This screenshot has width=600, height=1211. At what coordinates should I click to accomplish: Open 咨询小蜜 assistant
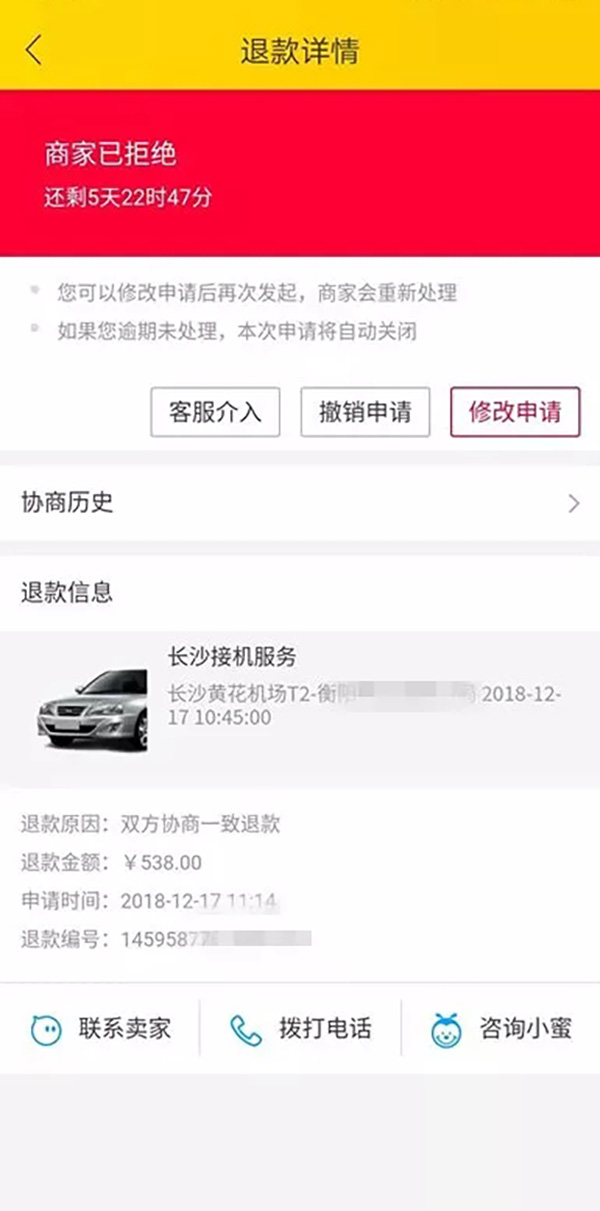tap(501, 1029)
